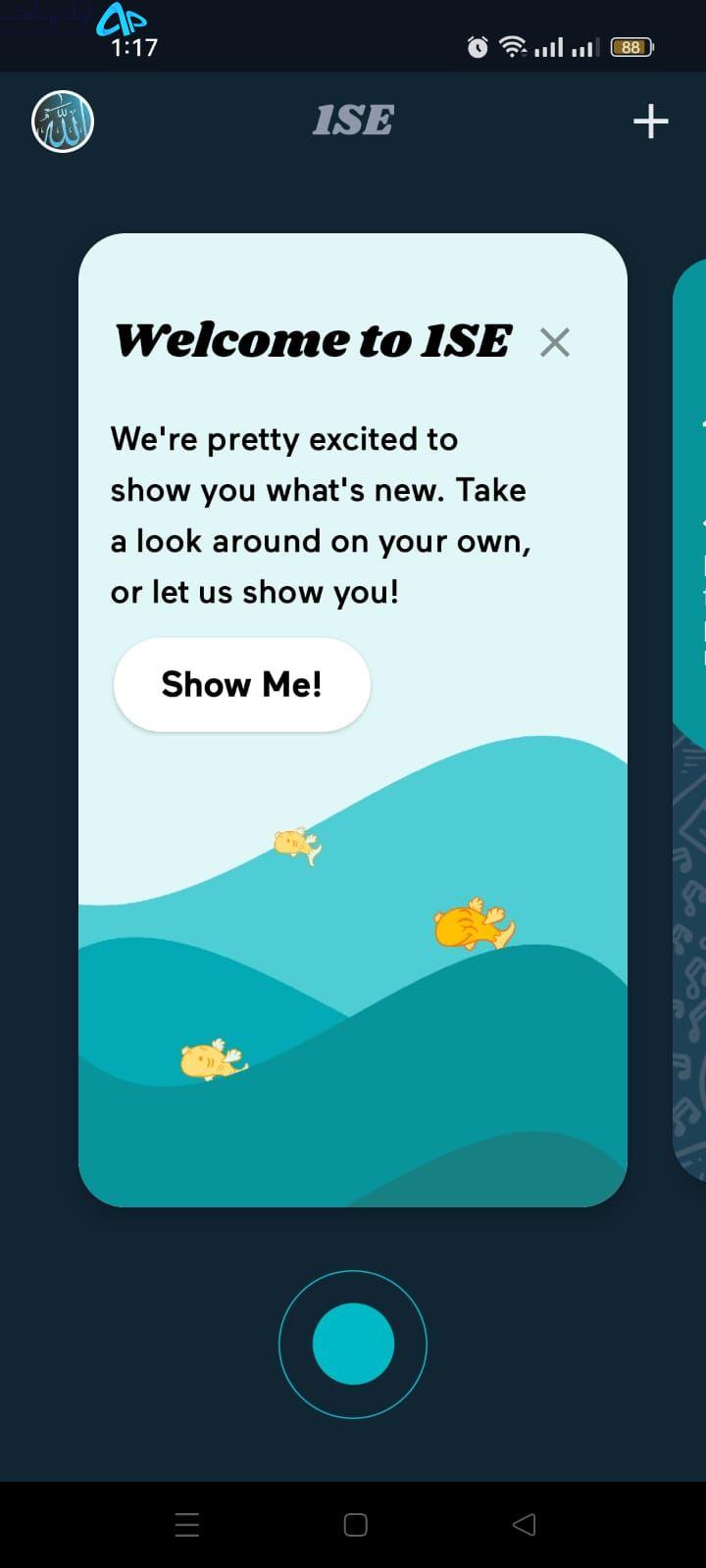Dismiss the Welcome to ISE card

555,342
